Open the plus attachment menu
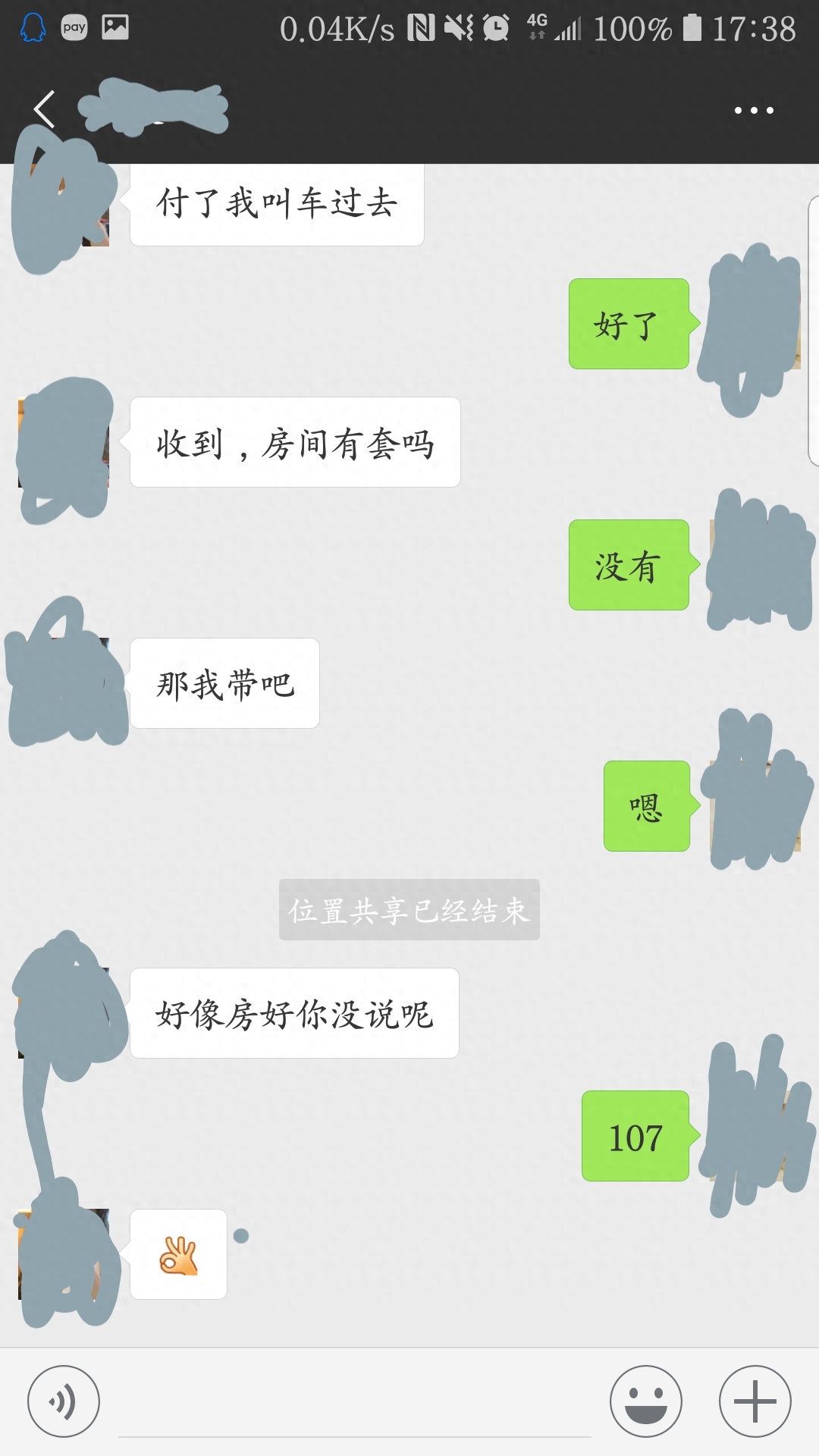Image resolution: width=819 pixels, height=1456 pixels. pos(755,1401)
